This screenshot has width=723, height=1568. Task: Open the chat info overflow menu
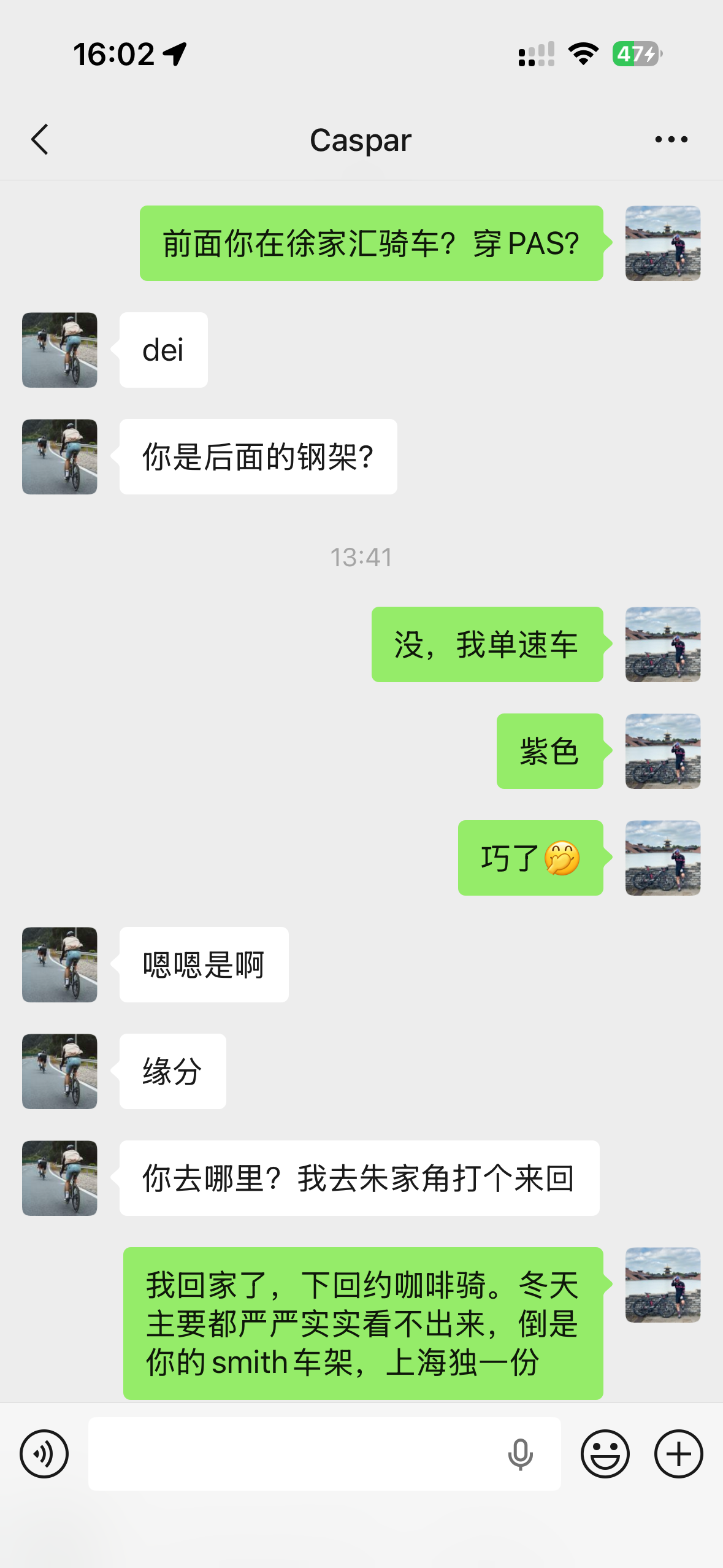point(671,140)
